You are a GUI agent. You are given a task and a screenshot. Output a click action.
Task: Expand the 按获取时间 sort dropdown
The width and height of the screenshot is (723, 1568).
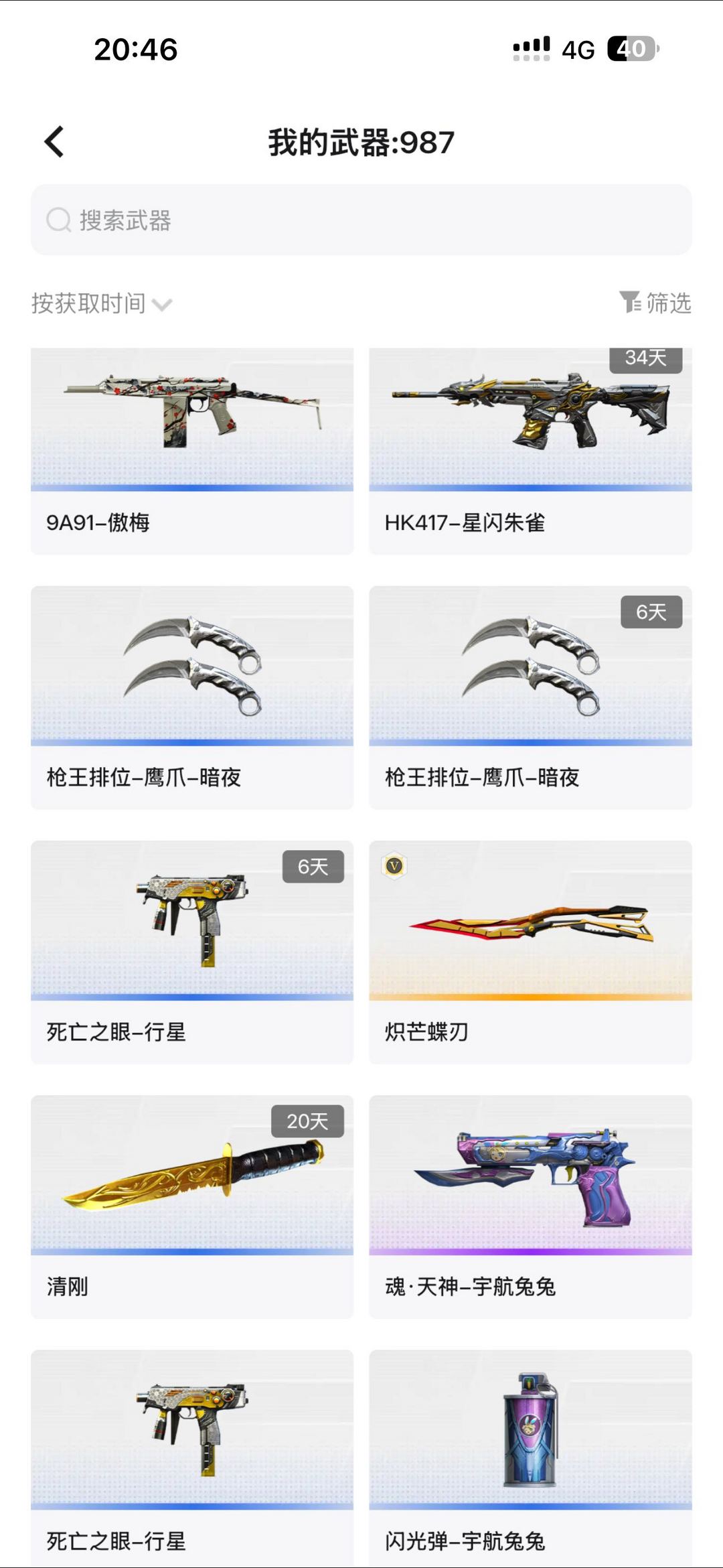coord(89,303)
